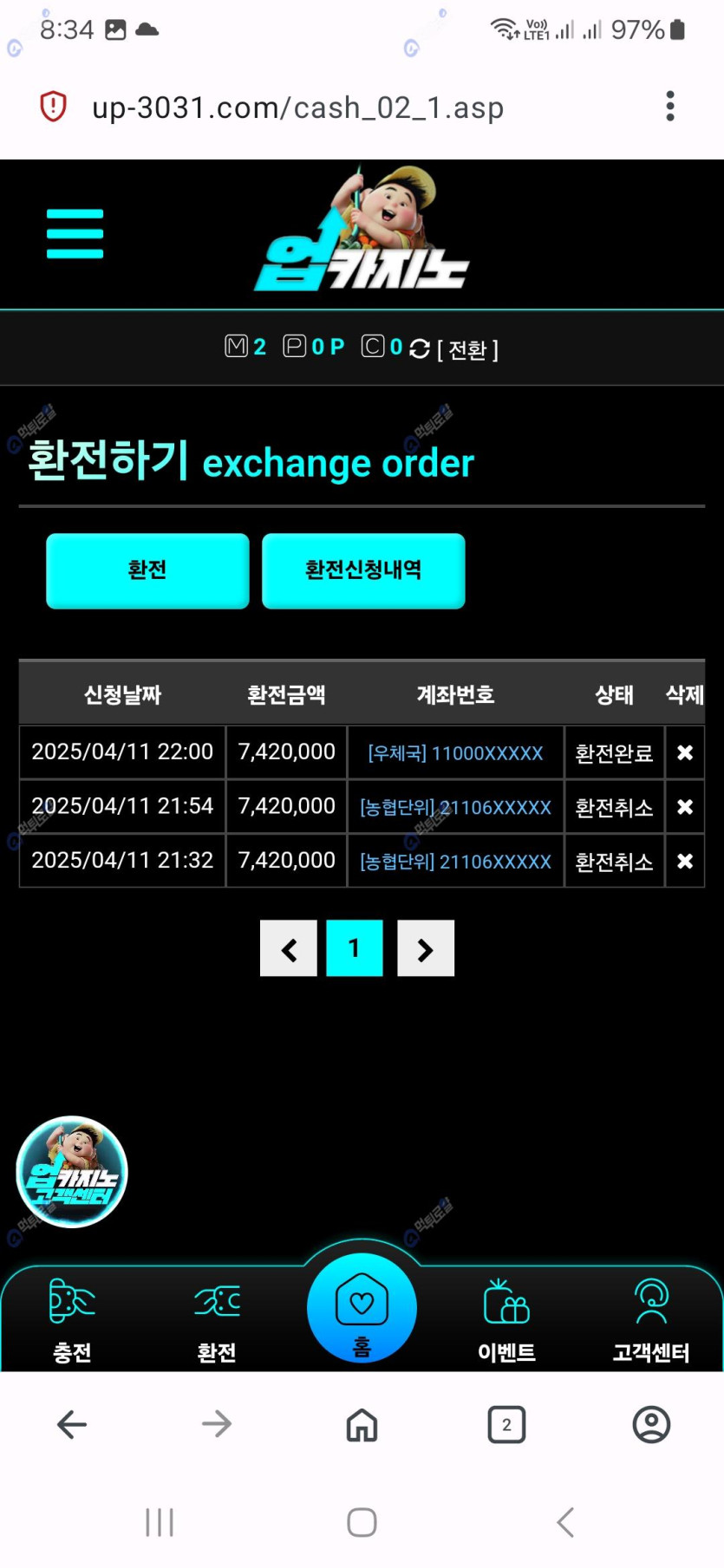The image size is (724, 1568).
Task: Open the hamburger drawer menu
Action: [x=75, y=234]
